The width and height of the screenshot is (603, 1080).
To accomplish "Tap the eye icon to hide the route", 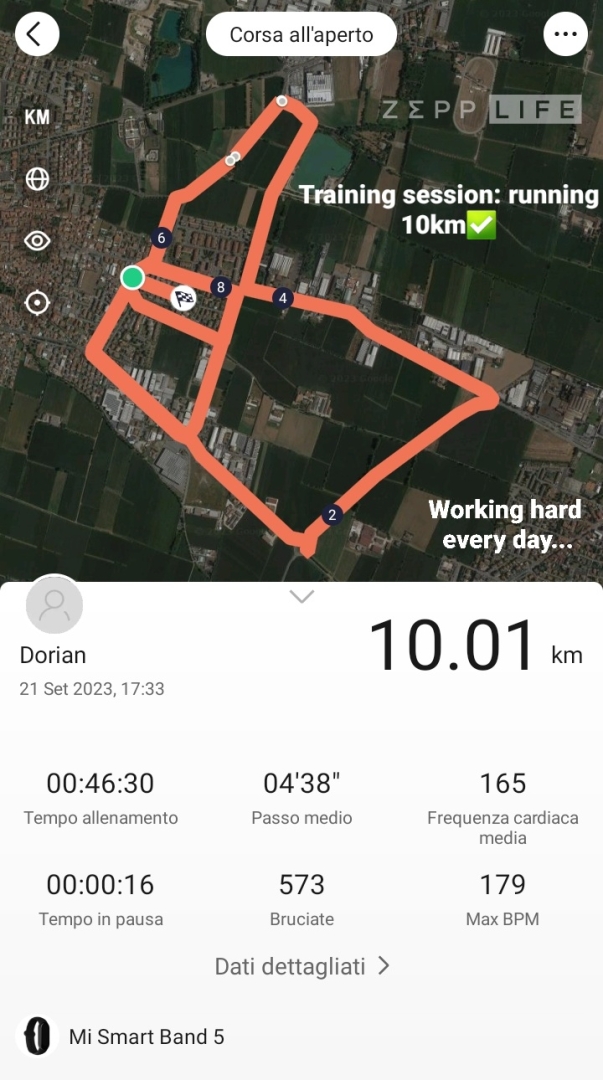I will pos(37,241).
